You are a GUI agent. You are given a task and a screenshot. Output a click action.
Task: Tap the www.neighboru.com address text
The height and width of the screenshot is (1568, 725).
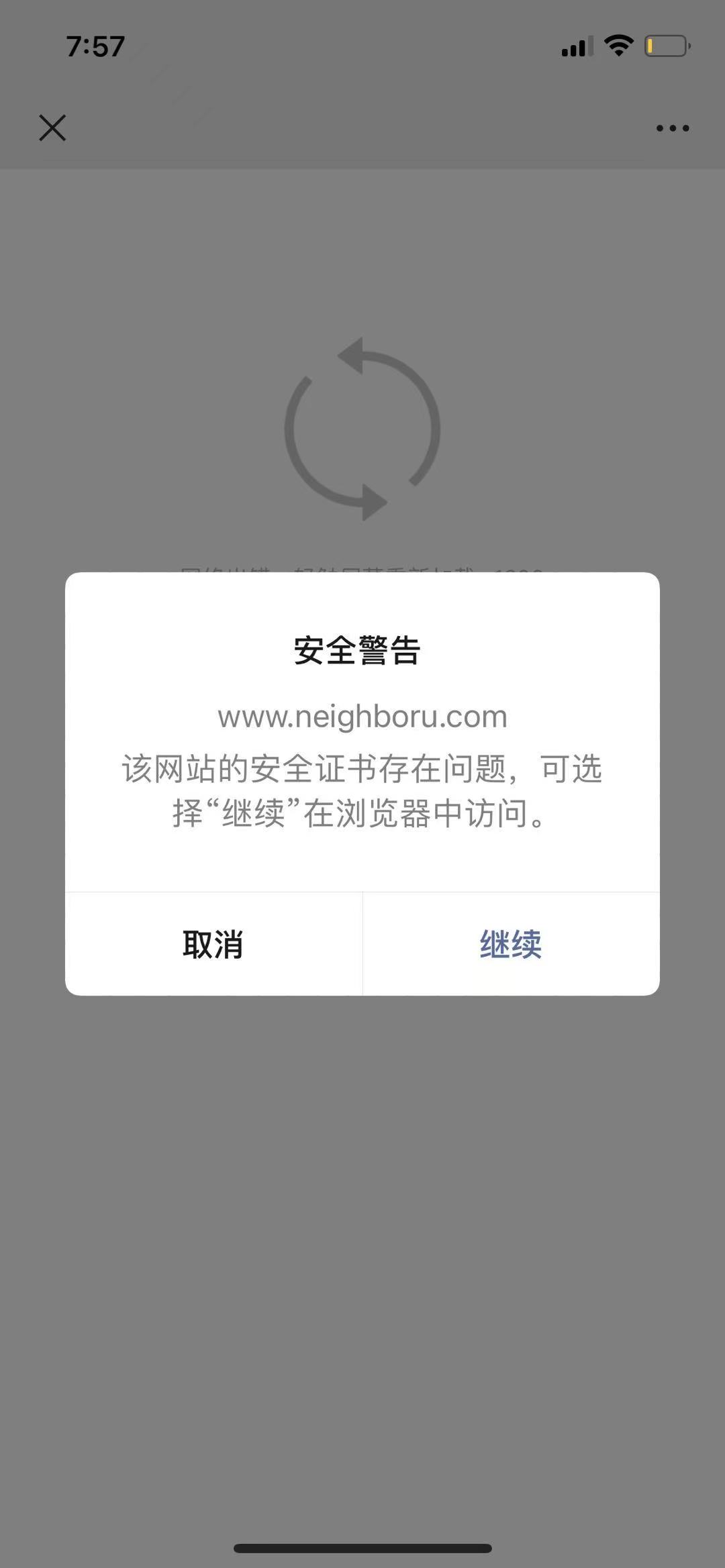pos(362,717)
